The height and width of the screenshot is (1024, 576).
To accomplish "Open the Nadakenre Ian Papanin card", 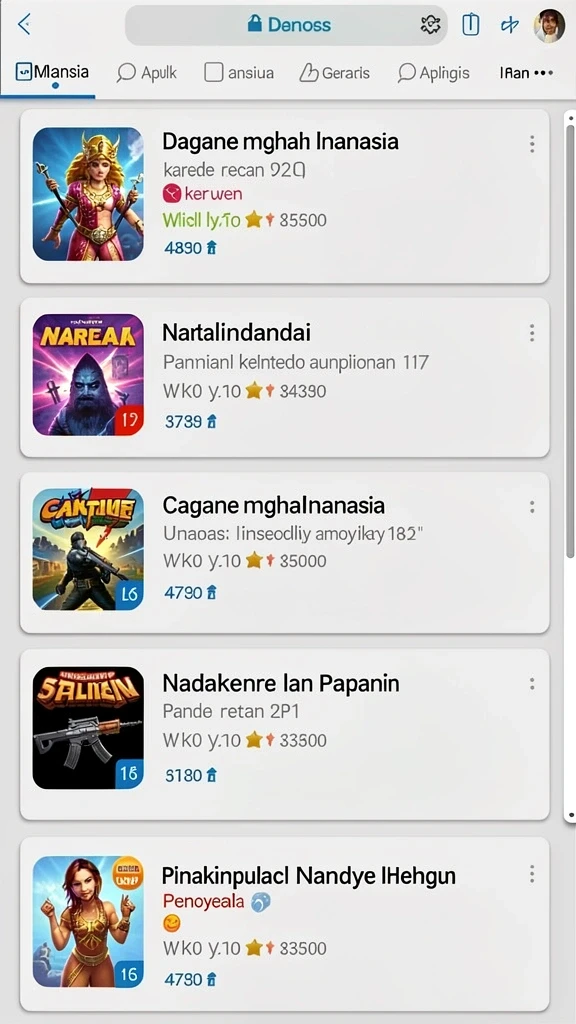I will click(285, 734).
